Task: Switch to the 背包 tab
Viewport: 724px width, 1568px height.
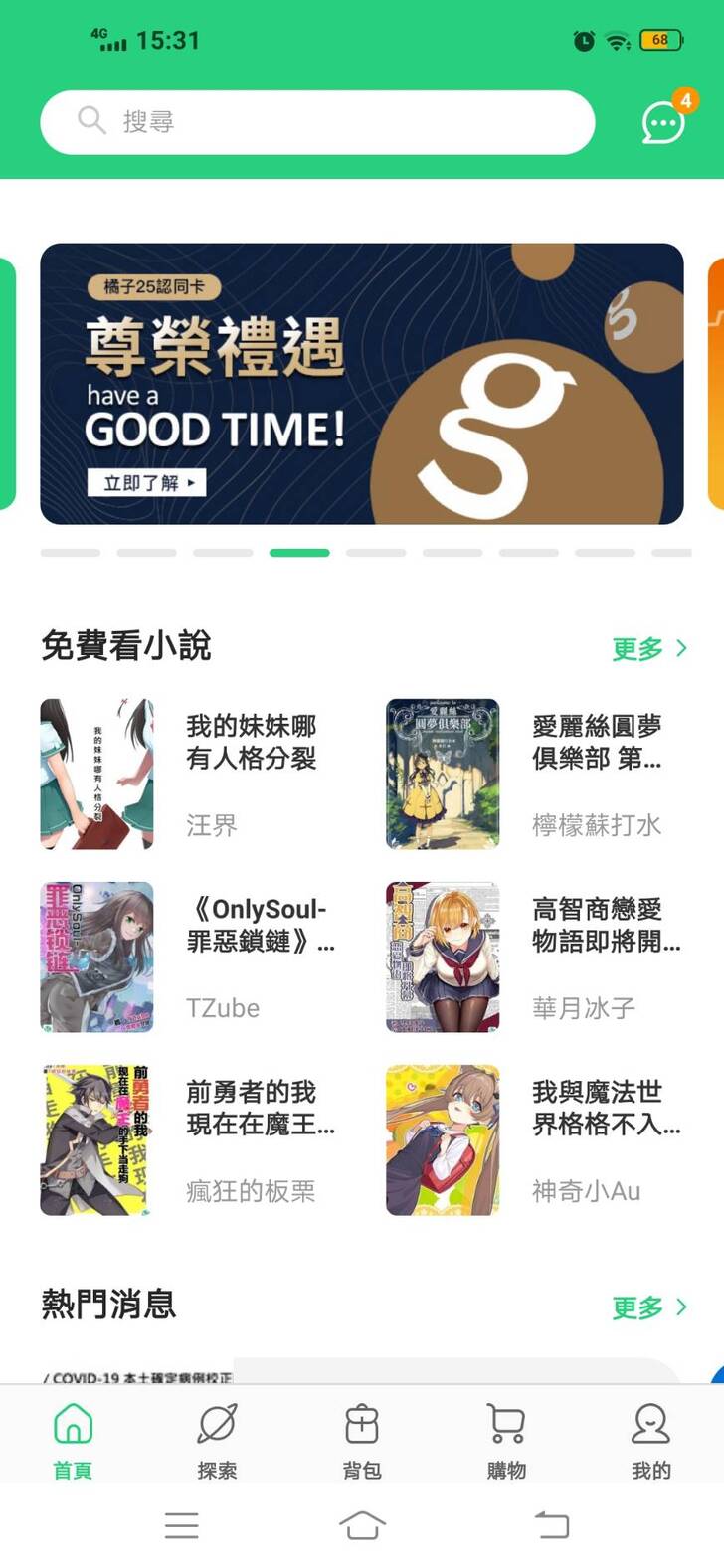Action: [362, 1440]
